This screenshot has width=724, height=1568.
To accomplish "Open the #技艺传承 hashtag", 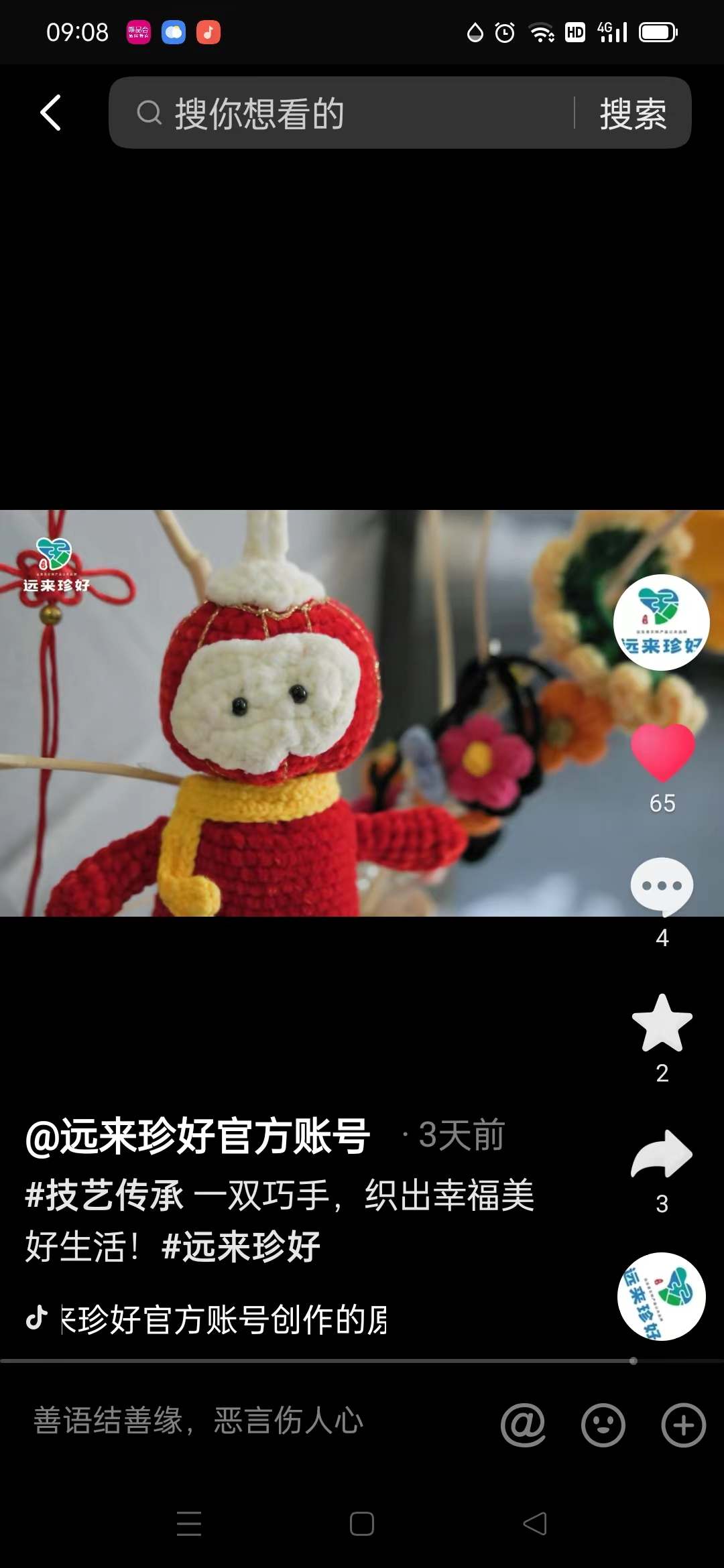I will point(104,1195).
